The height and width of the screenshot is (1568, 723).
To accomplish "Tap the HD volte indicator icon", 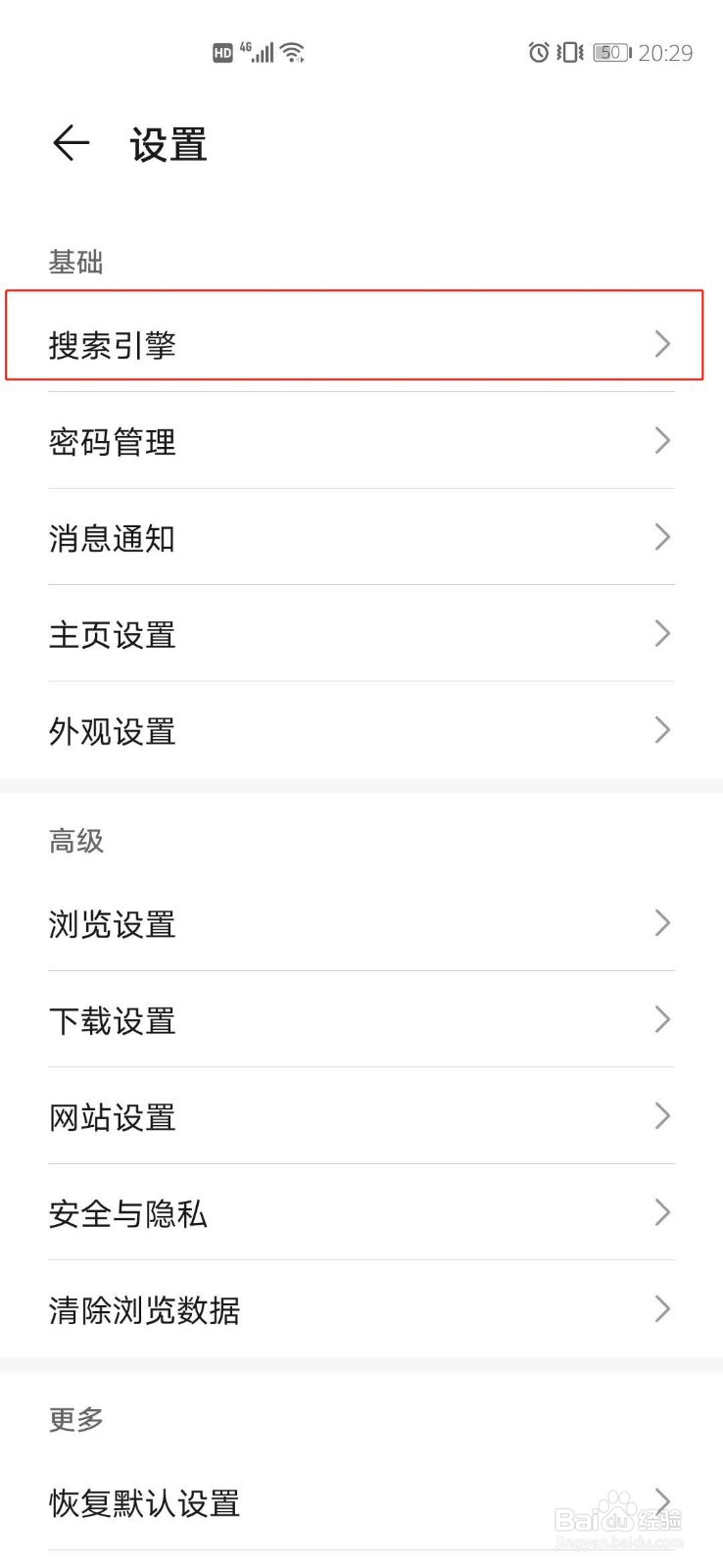I will [221, 51].
